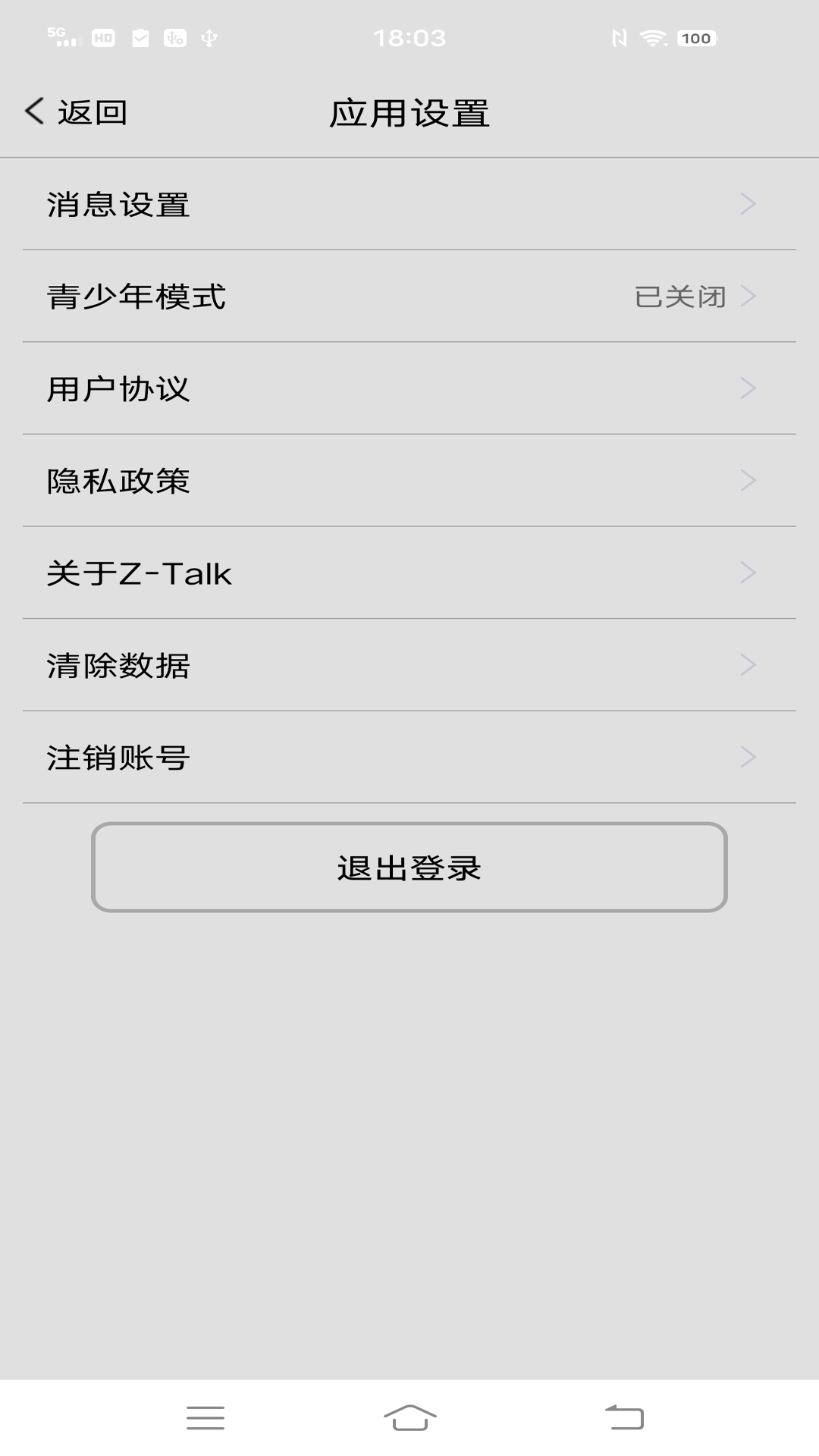This screenshot has width=819, height=1456.
Task: Open the system recent apps menu
Action: pyautogui.click(x=206, y=1417)
